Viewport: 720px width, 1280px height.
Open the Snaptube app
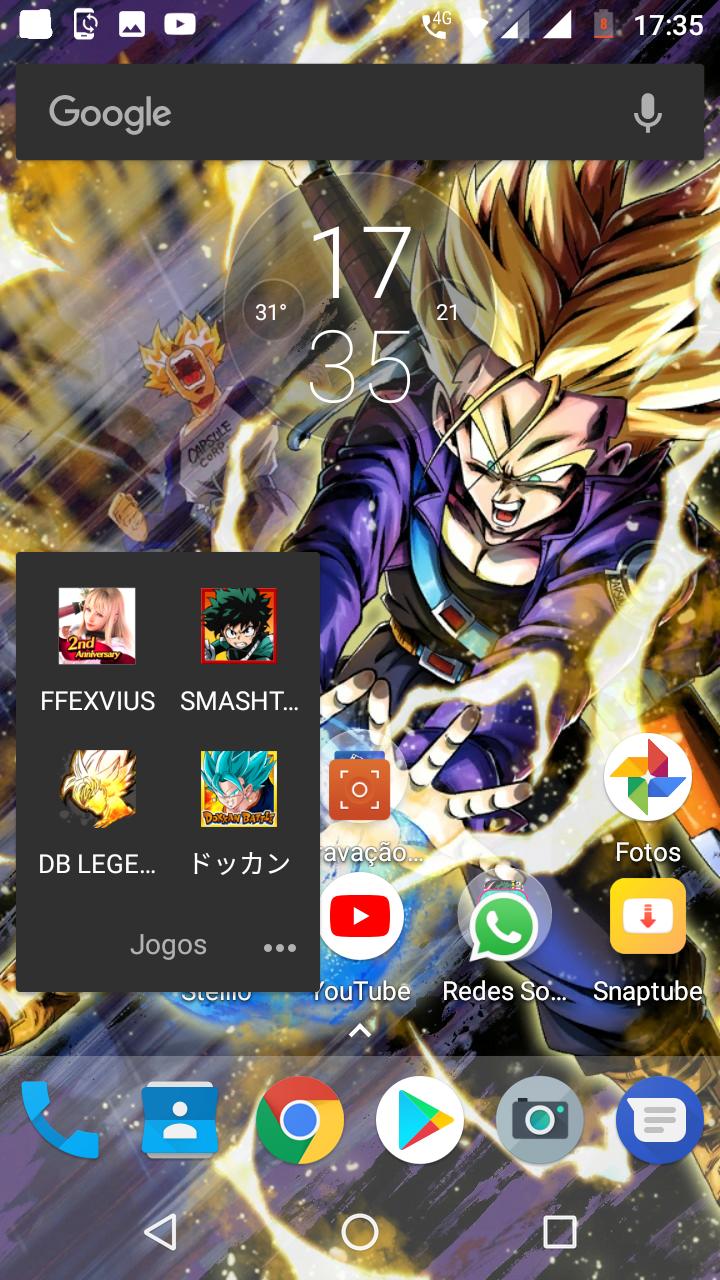(x=647, y=917)
